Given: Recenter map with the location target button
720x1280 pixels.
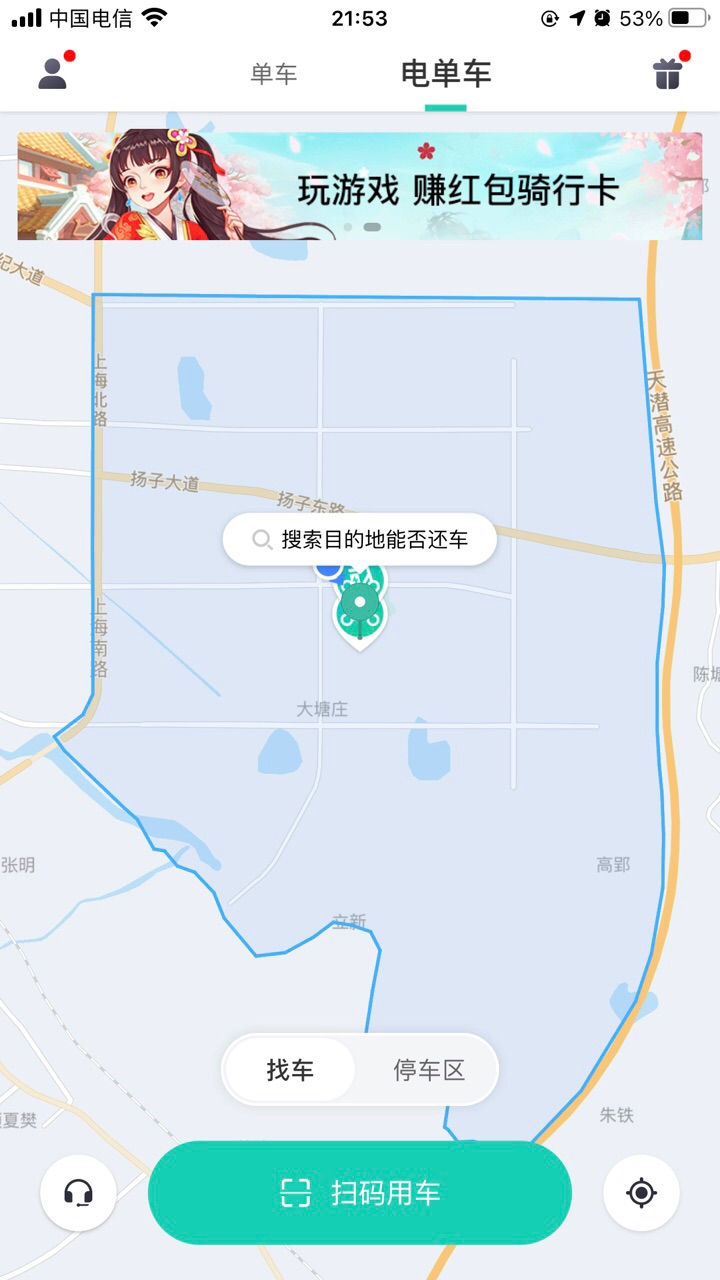Looking at the screenshot, I should click(x=641, y=1193).
